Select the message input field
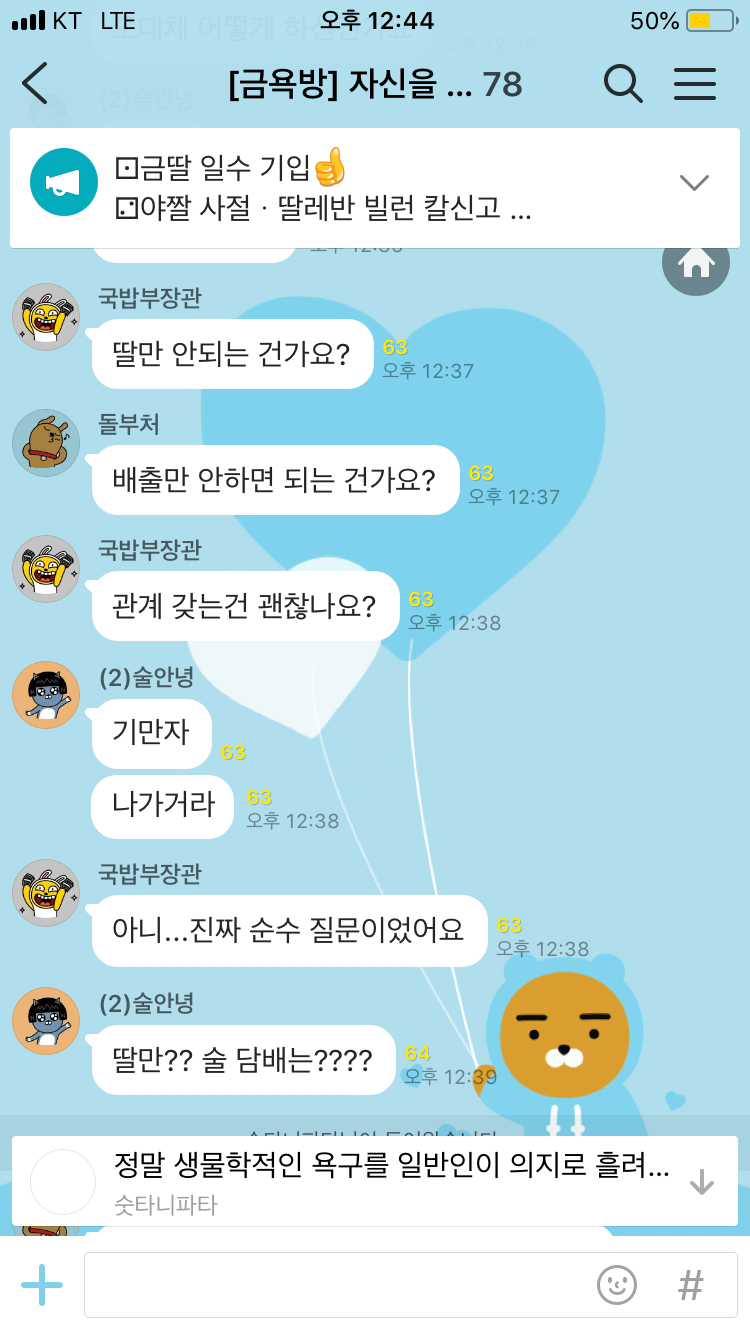 coord(340,1283)
